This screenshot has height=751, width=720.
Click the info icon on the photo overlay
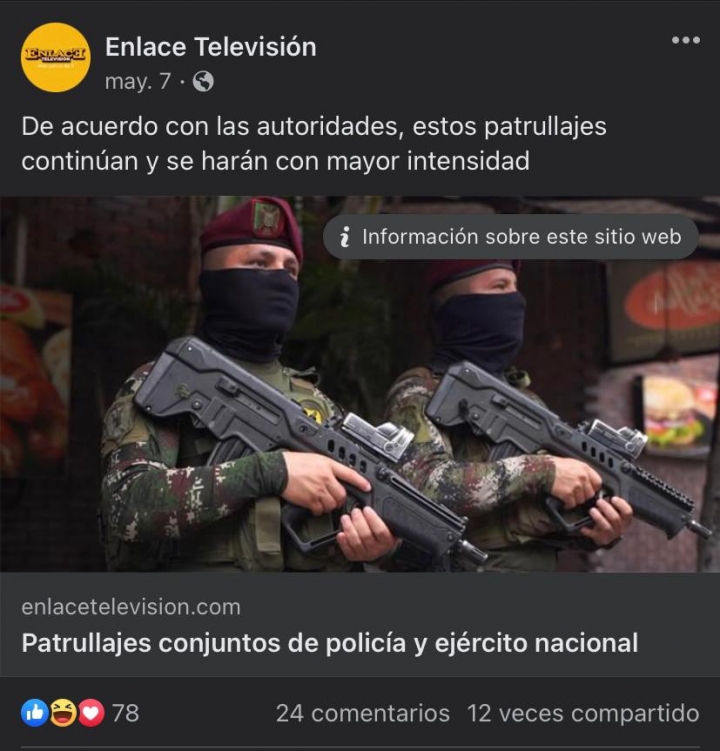(x=345, y=238)
